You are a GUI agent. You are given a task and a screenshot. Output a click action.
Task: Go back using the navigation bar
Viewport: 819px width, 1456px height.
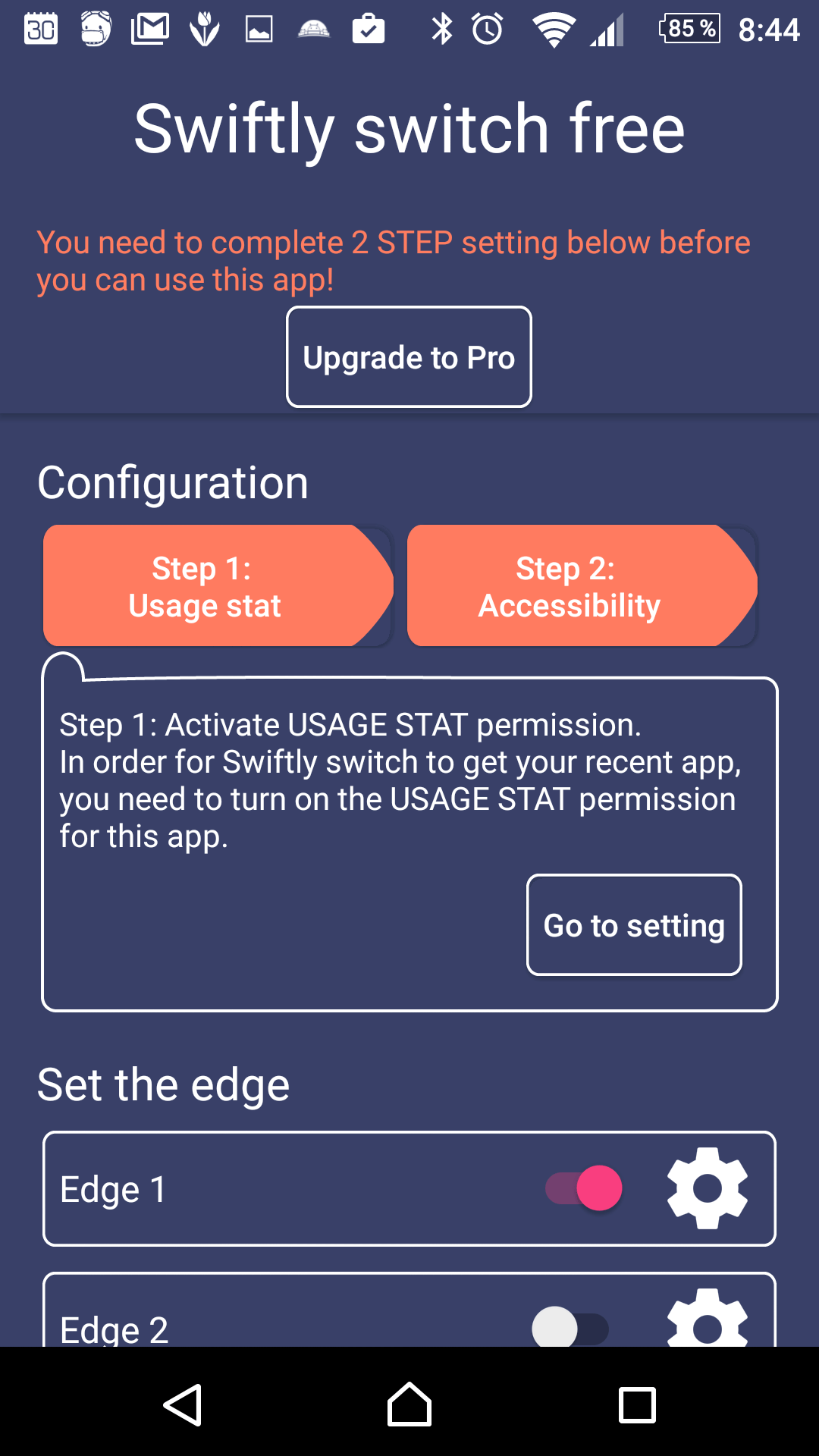(183, 1404)
